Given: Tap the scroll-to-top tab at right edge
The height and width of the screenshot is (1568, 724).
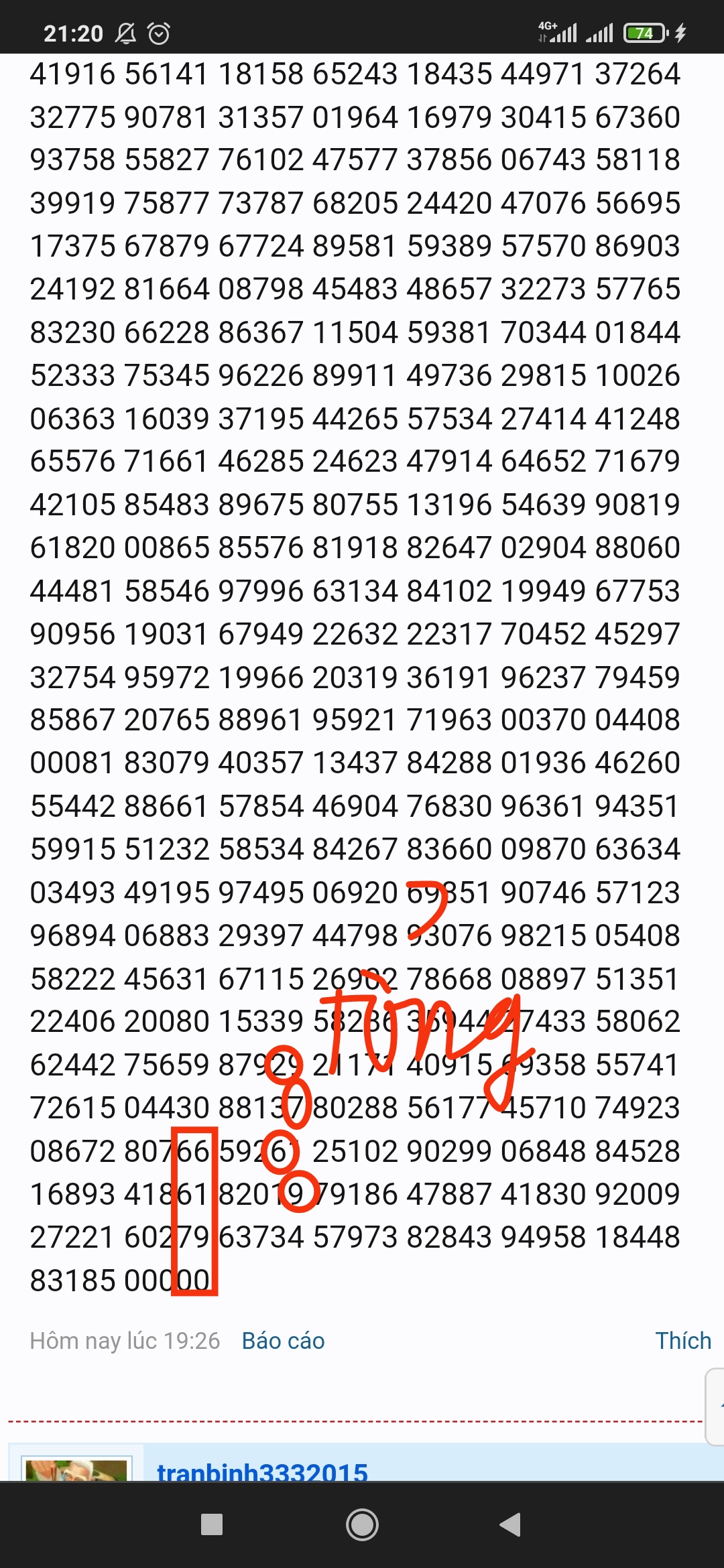Looking at the screenshot, I should tap(715, 1407).
